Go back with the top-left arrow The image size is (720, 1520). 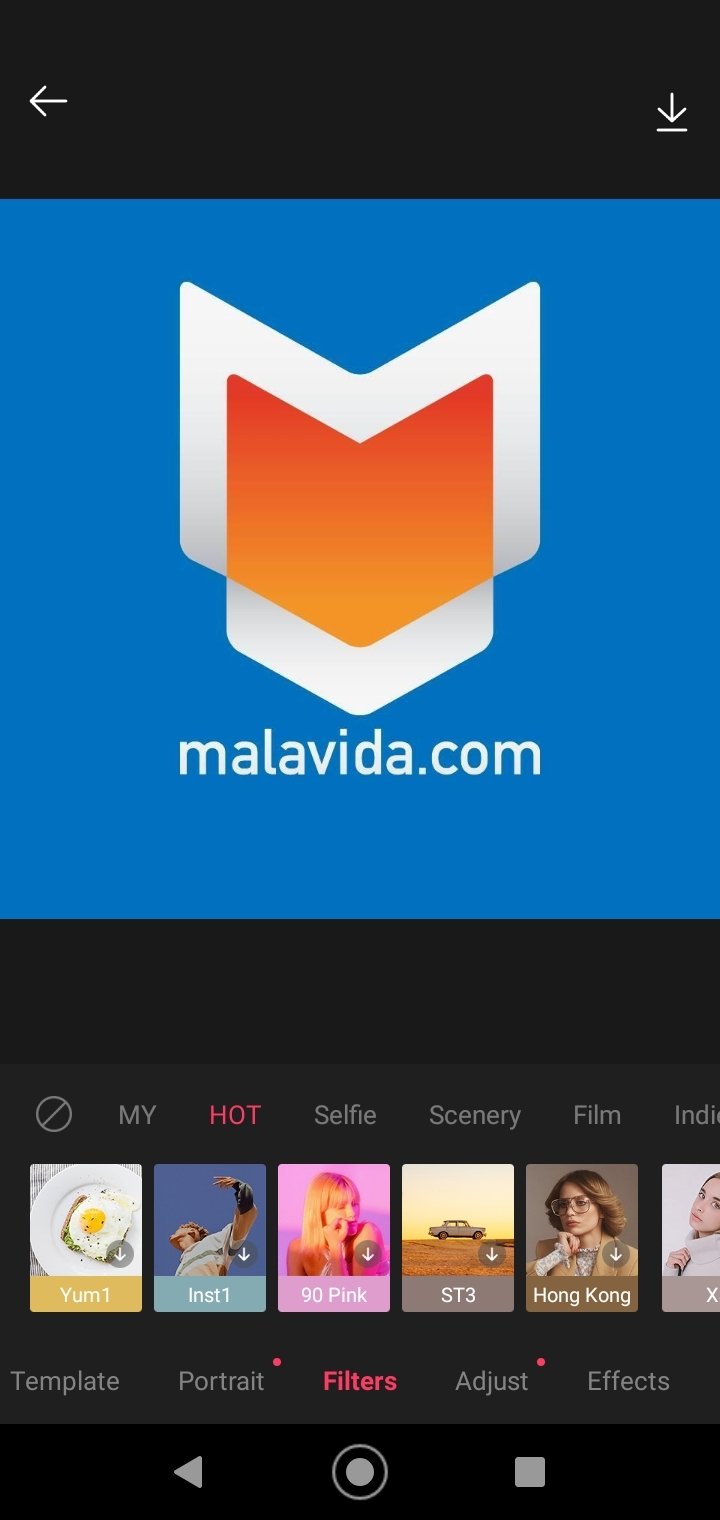click(x=48, y=101)
